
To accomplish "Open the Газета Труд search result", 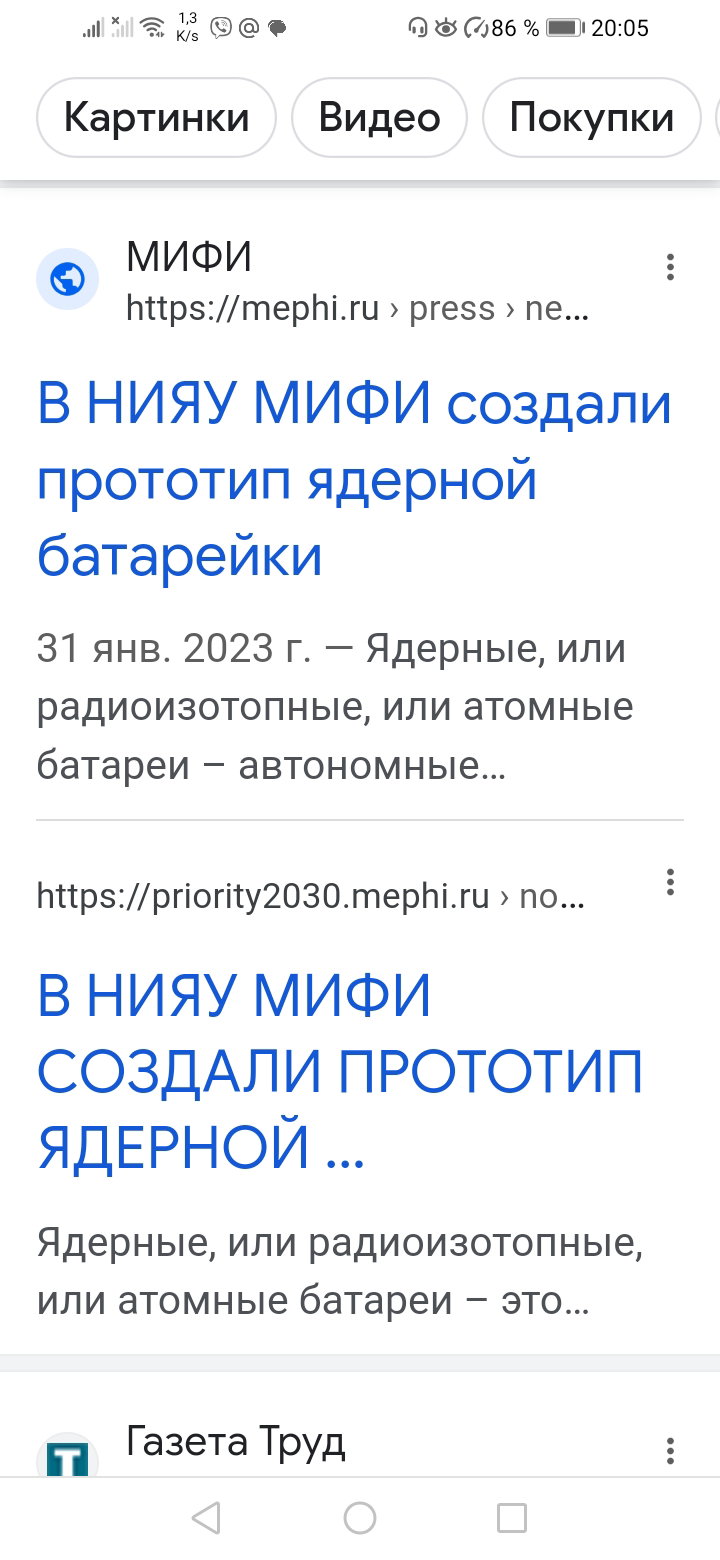I will click(236, 1442).
